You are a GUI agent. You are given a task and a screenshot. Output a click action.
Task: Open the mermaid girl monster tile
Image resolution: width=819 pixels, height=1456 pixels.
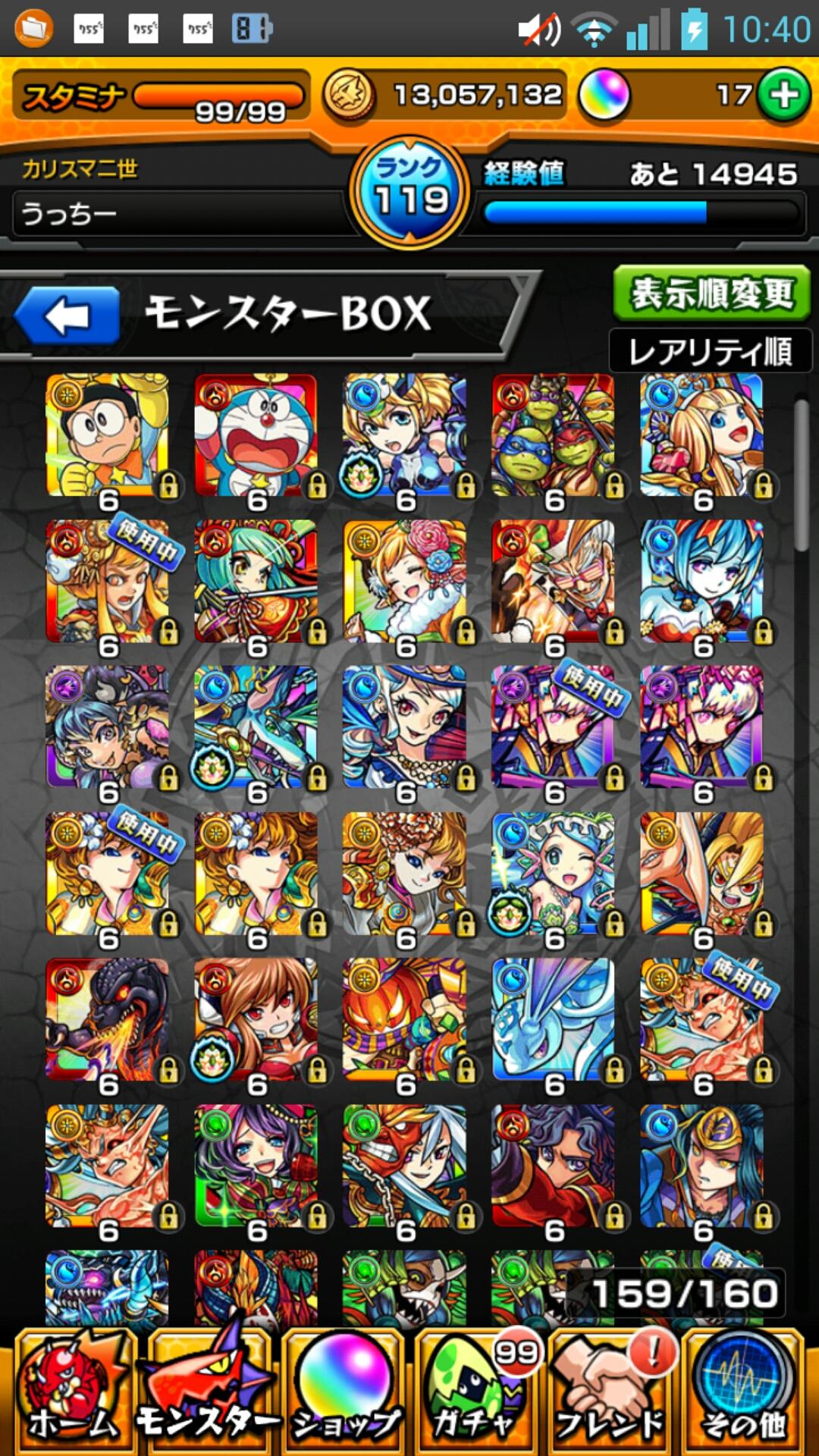(554, 874)
